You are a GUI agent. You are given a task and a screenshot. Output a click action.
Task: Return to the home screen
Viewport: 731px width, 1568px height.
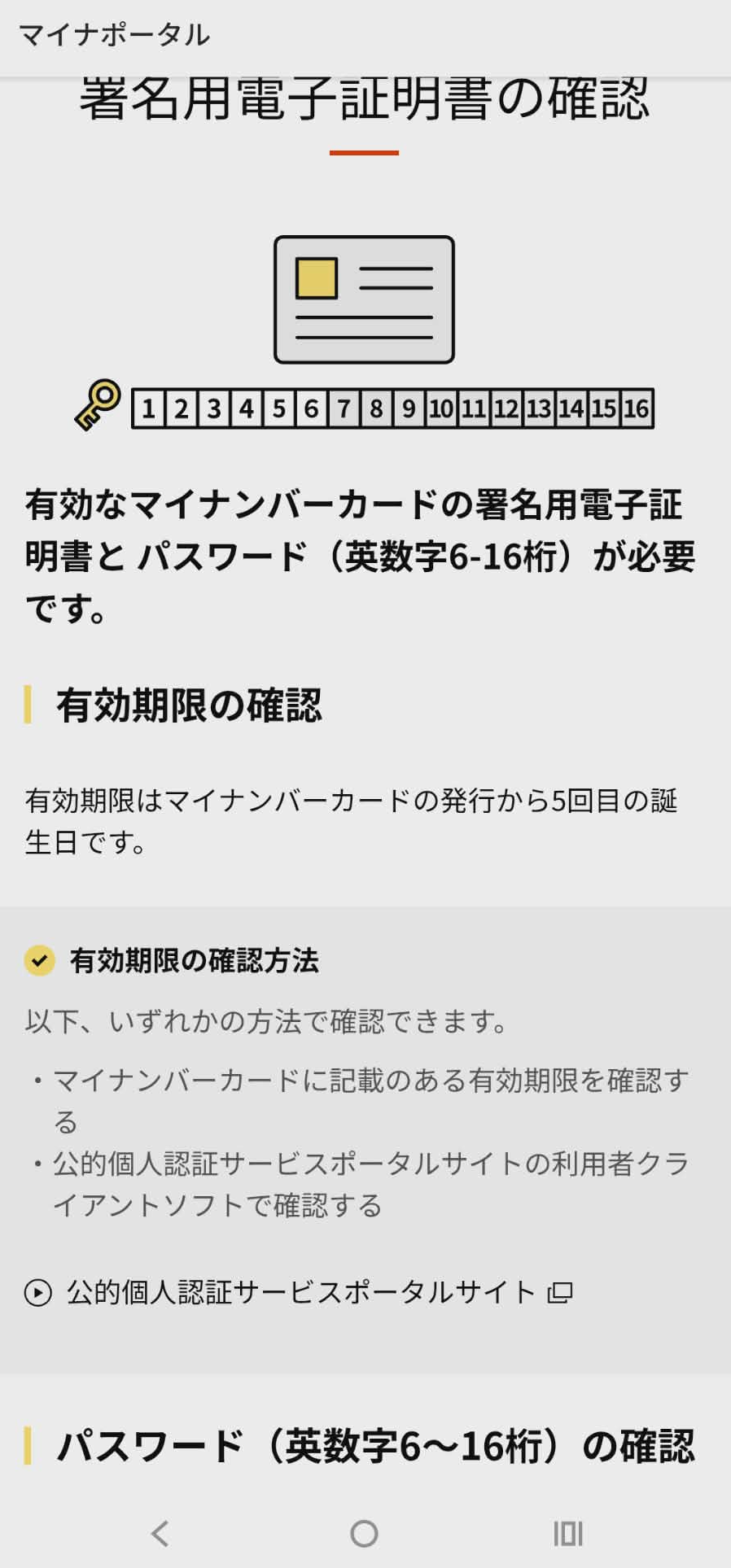coord(364,1534)
